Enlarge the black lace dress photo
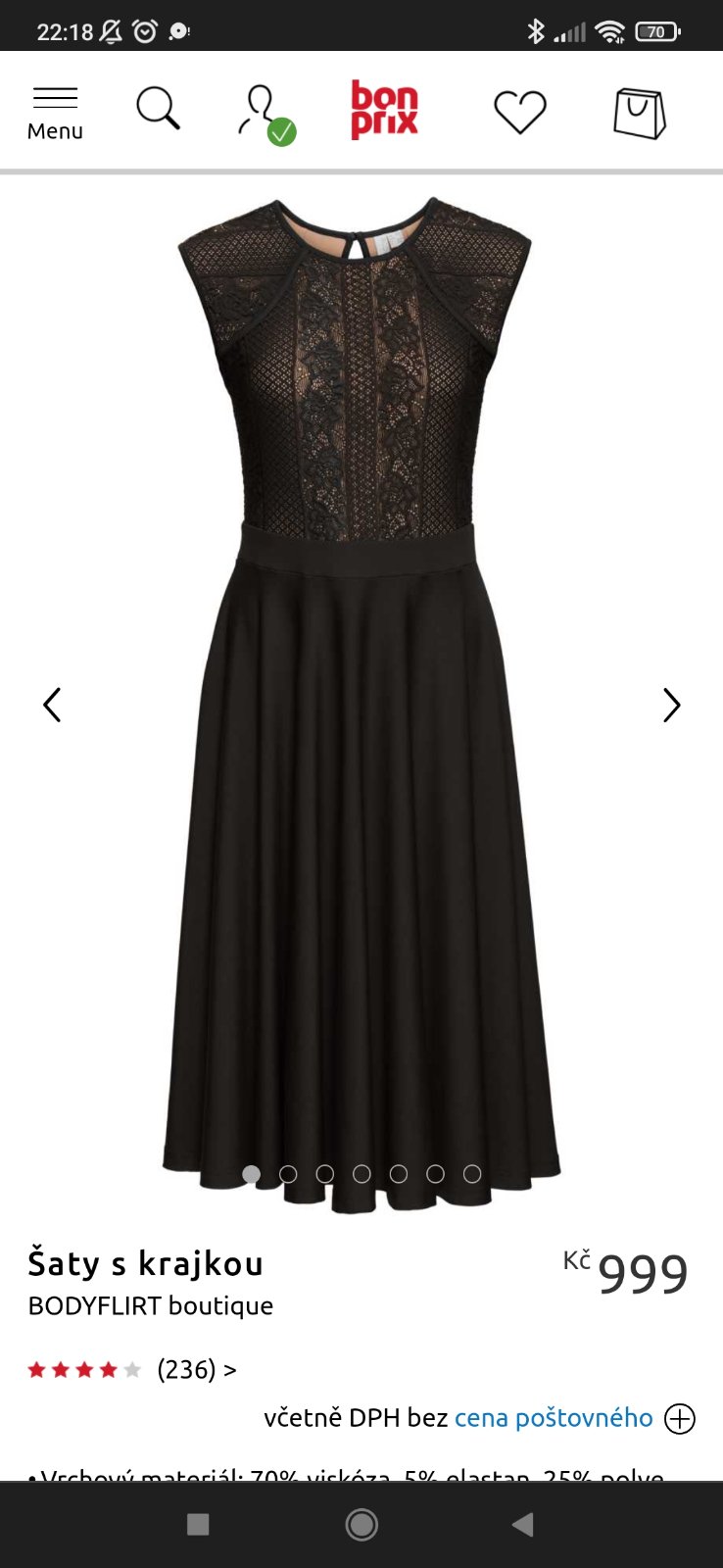723x1568 pixels. (x=361, y=686)
